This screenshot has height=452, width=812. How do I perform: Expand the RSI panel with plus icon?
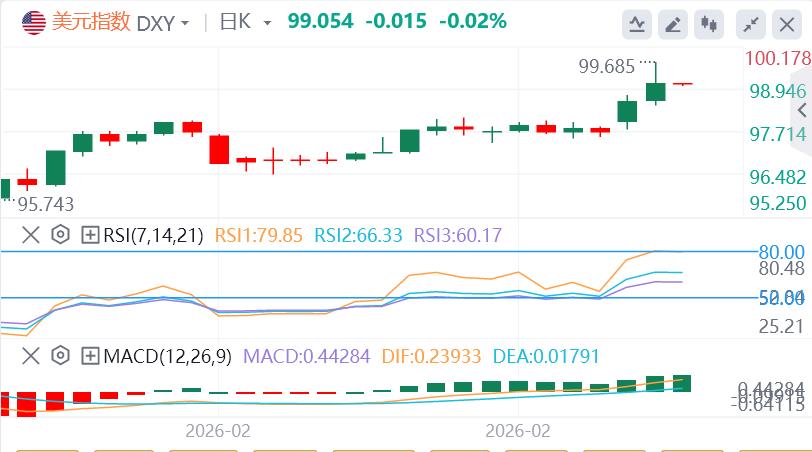[90, 235]
